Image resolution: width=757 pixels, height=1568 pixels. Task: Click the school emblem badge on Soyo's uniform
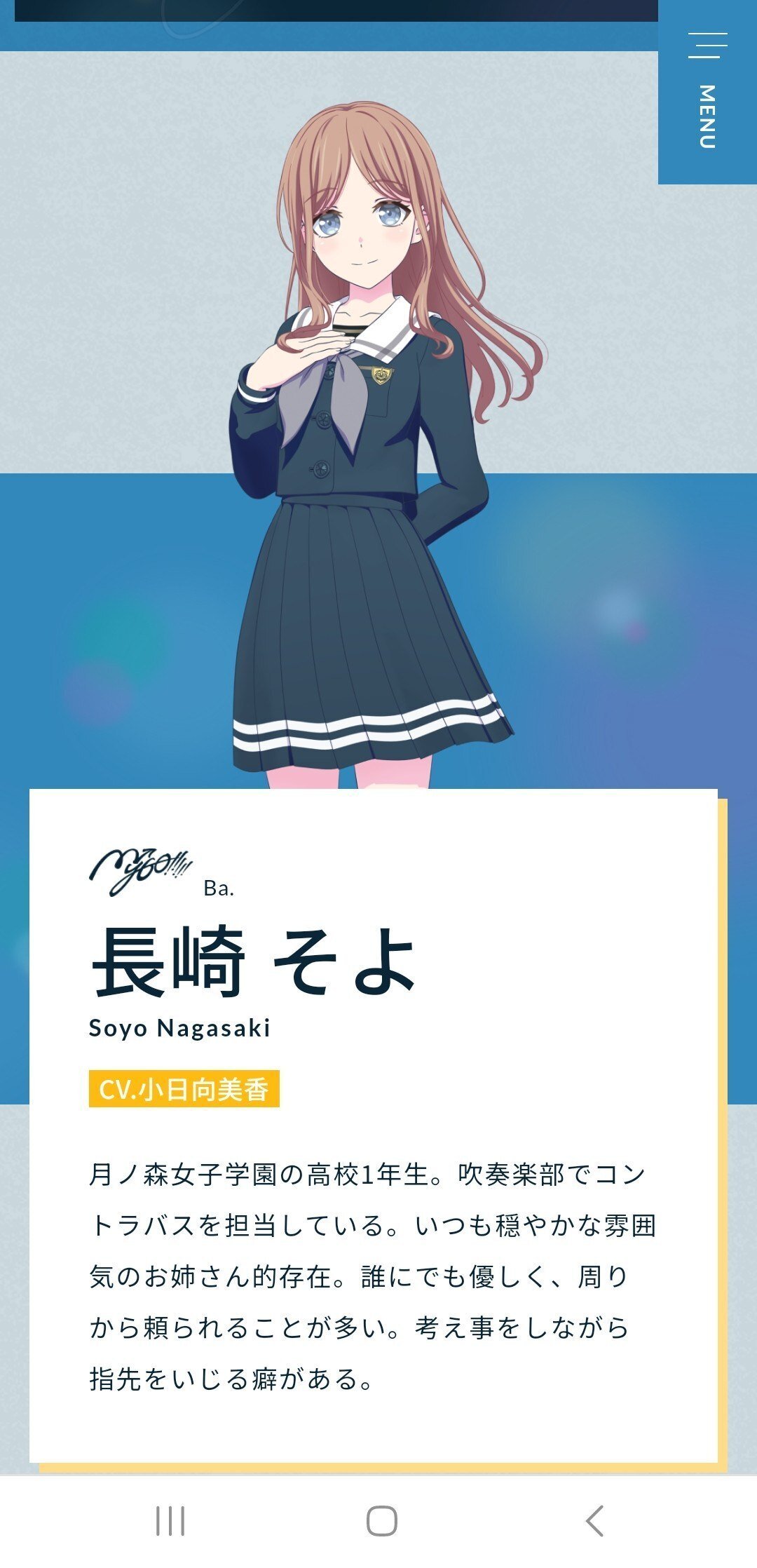pyautogui.click(x=379, y=375)
